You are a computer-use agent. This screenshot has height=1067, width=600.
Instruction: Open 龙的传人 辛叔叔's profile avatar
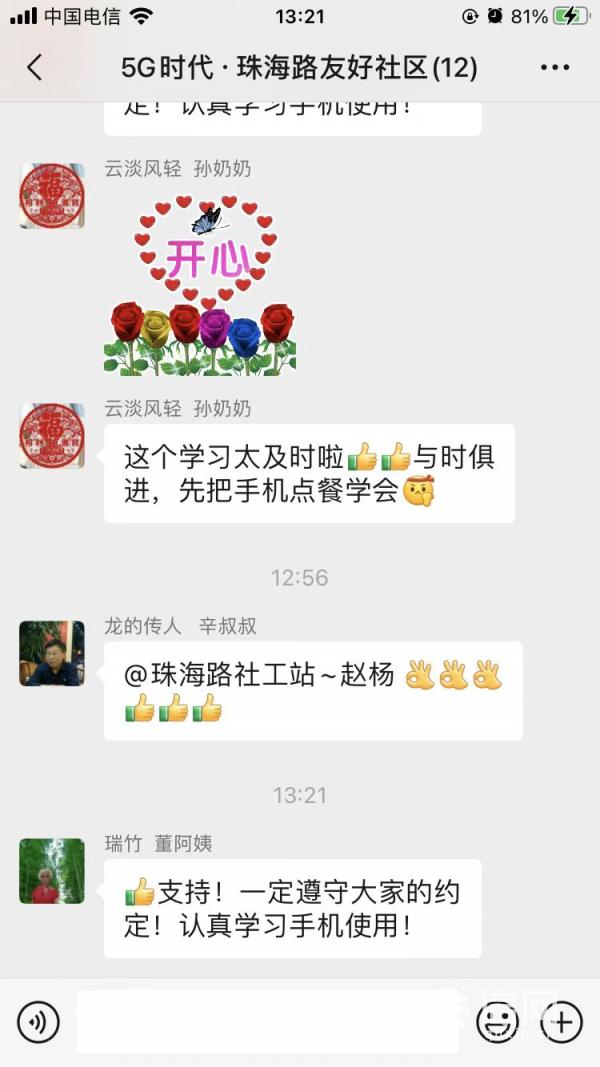point(52,654)
